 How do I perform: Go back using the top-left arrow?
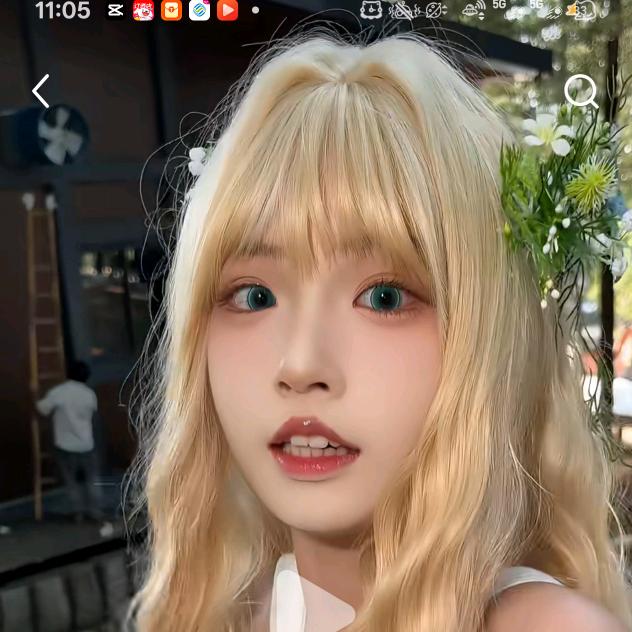[x=40, y=92]
